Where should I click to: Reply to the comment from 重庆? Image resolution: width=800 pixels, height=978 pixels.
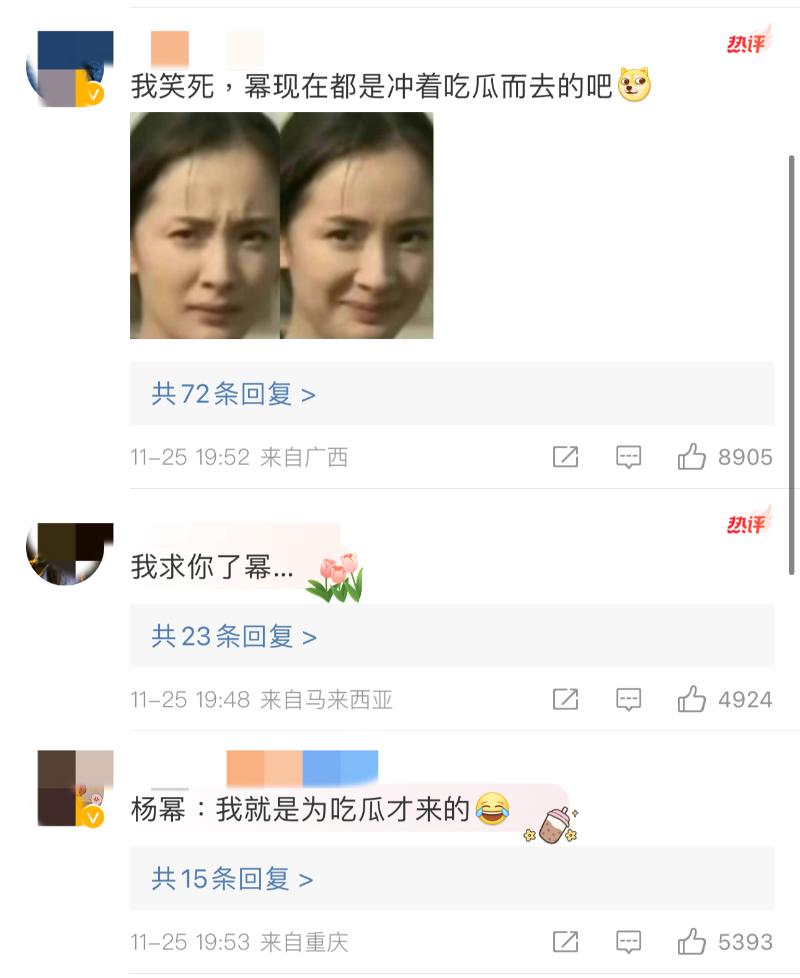628,942
